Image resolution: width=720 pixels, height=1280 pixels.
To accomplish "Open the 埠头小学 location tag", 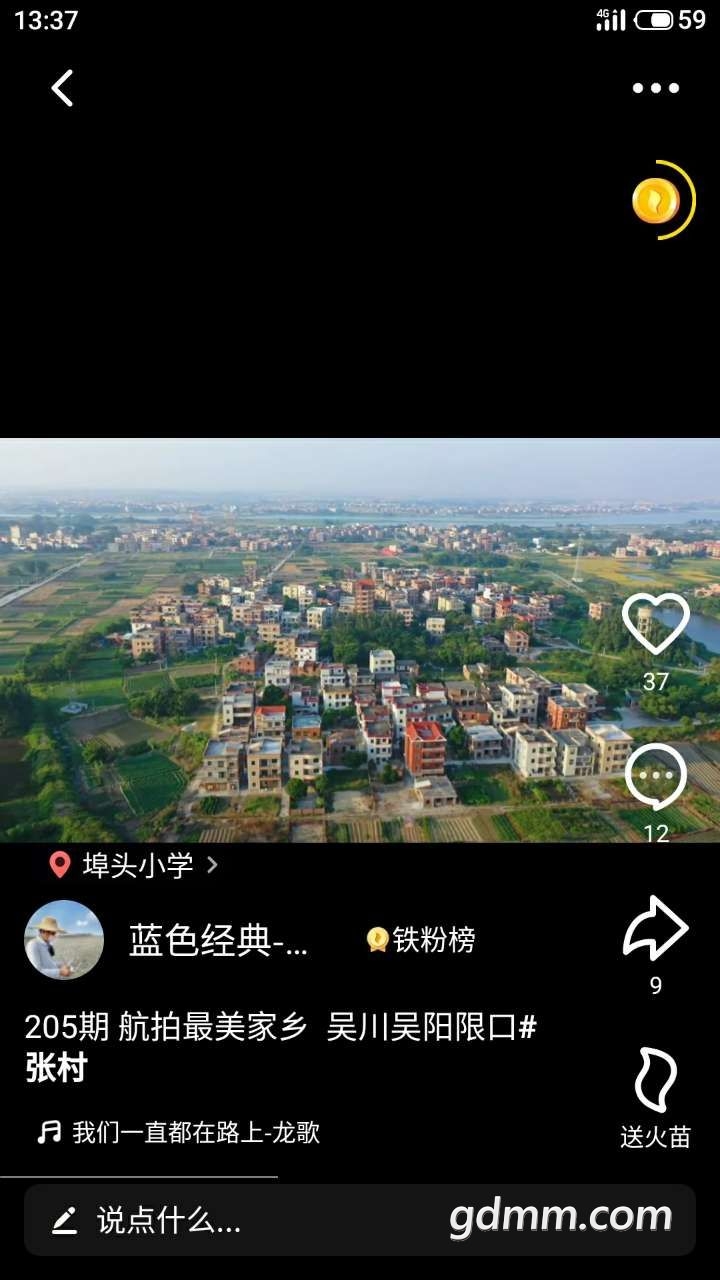I will [x=135, y=865].
